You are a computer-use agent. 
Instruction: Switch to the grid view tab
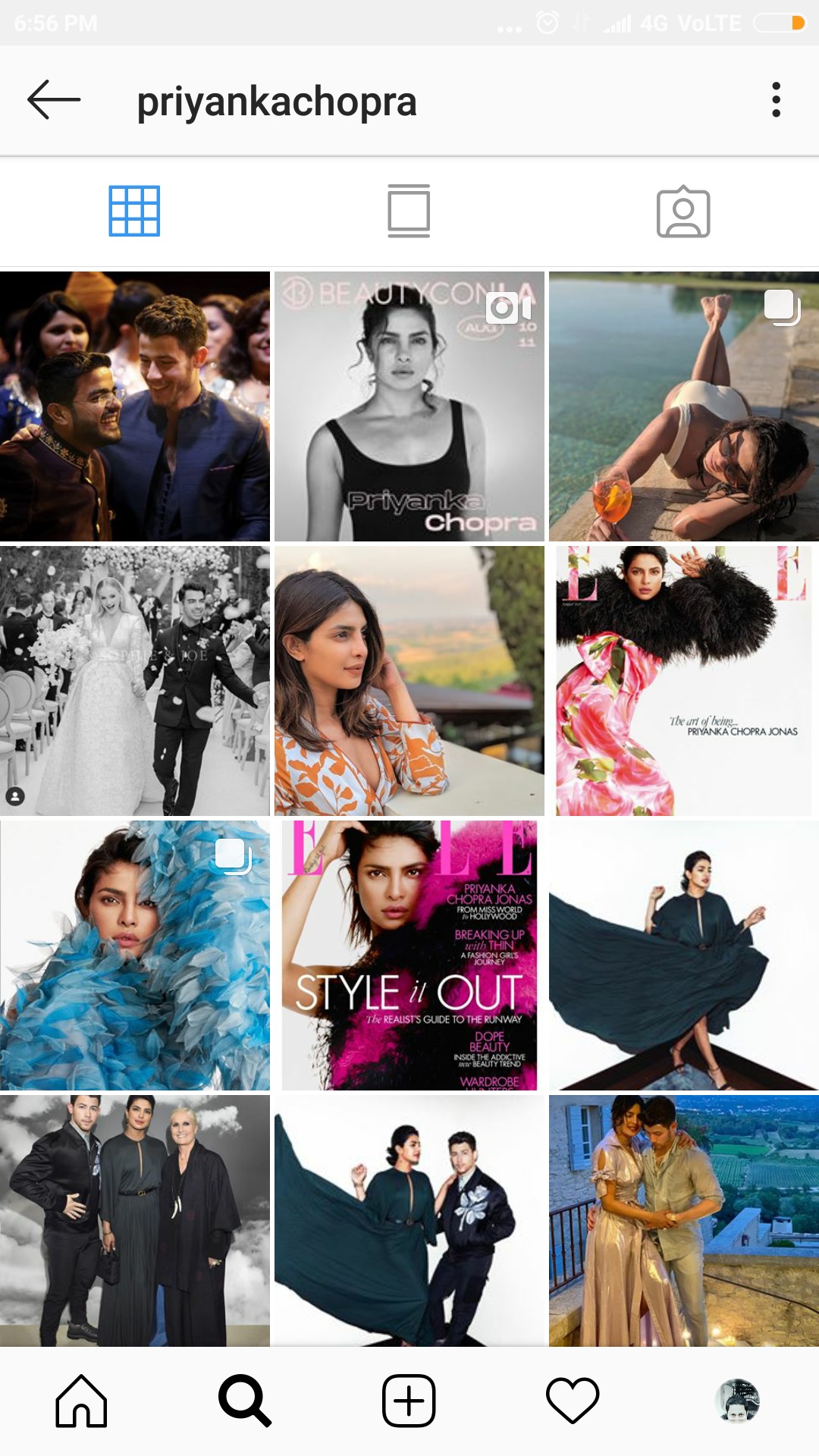134,211
